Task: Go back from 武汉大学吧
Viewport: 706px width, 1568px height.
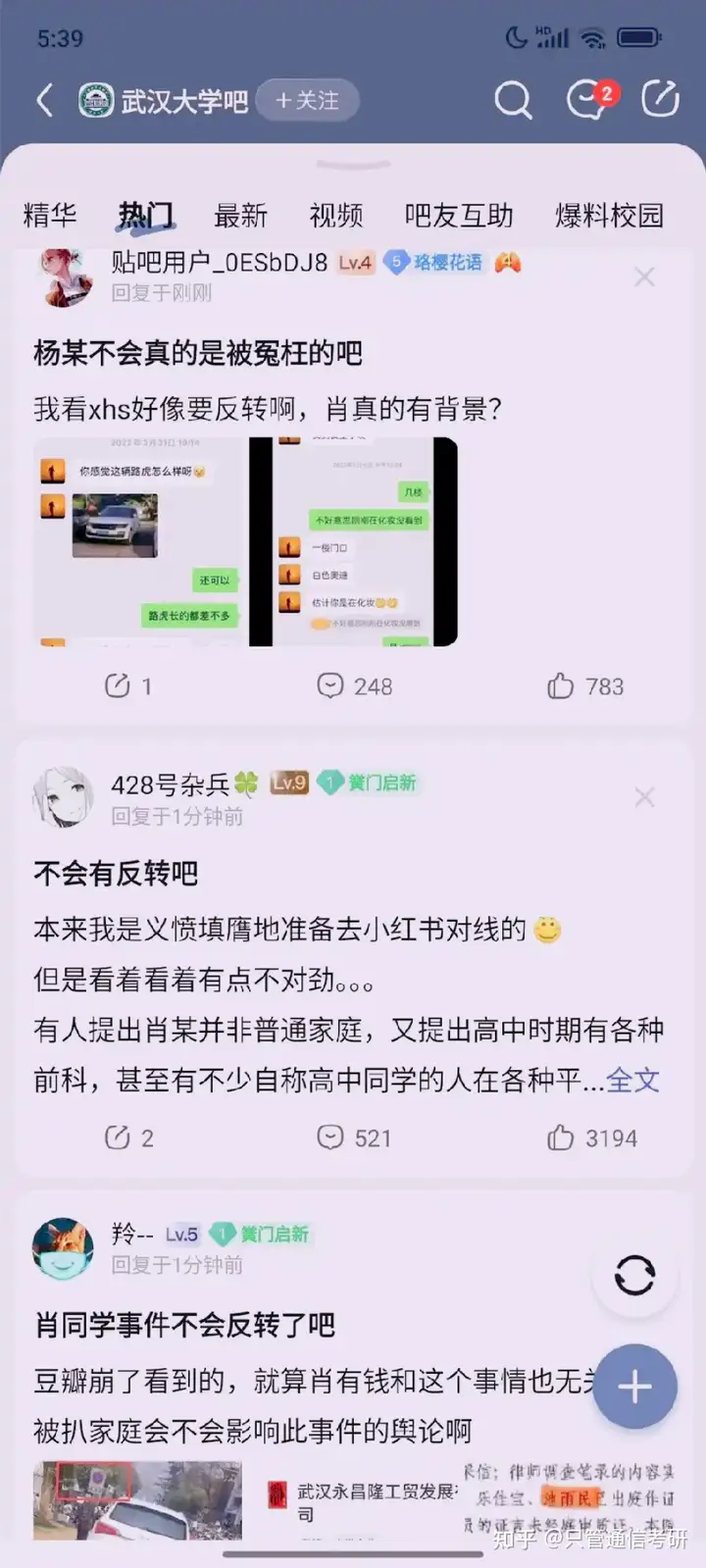Action: coord(44,100)
